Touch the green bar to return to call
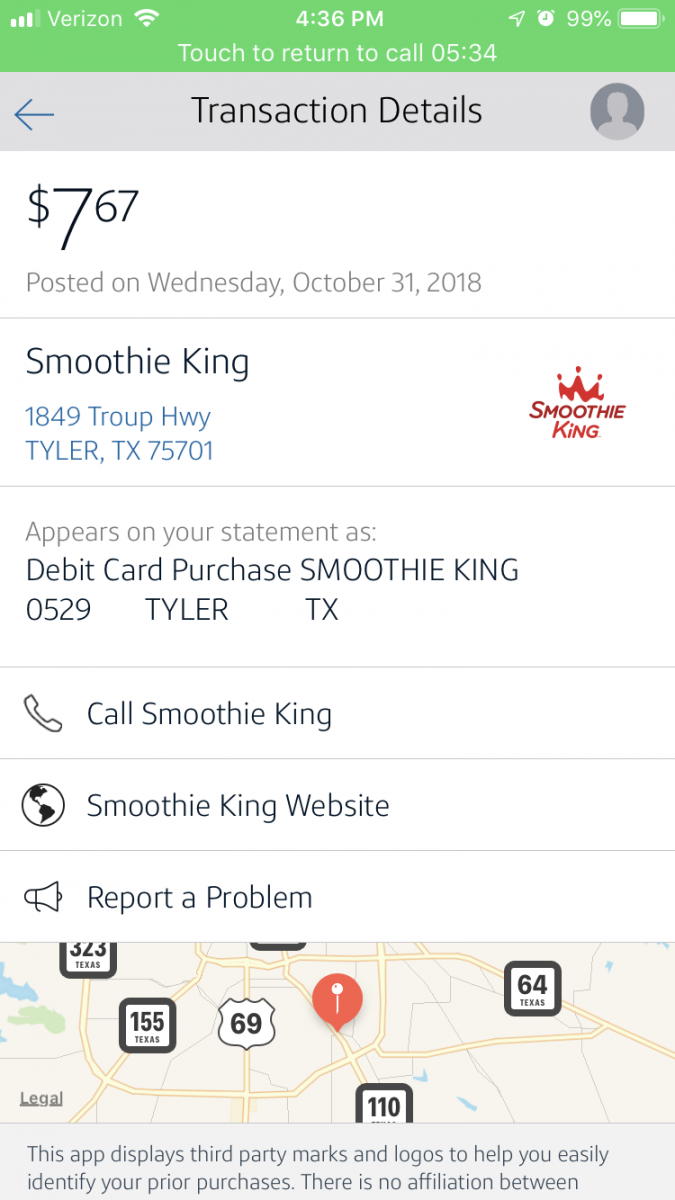 pyautogui.click(x=337, y=52)
